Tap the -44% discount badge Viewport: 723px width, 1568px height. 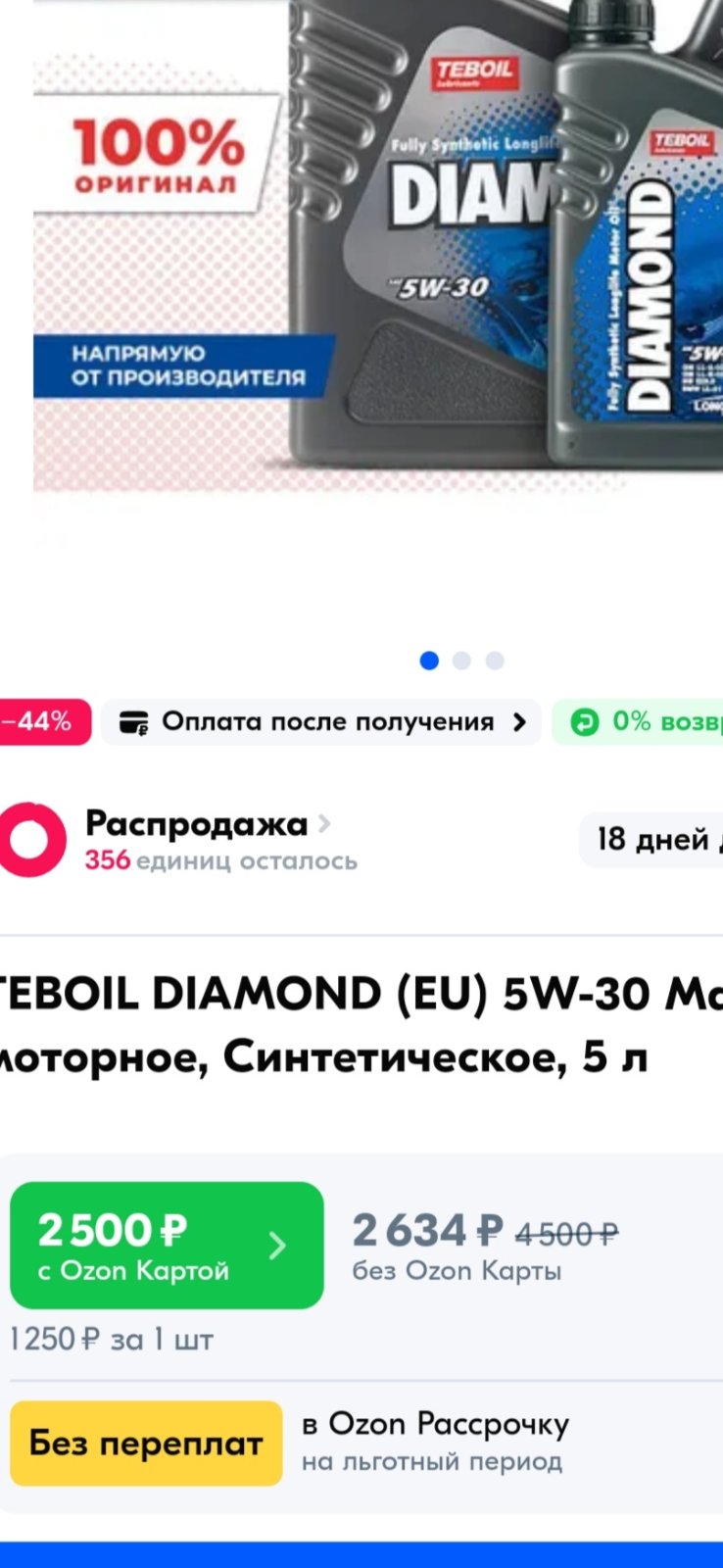pyautogui.click(x=44, y=722)
